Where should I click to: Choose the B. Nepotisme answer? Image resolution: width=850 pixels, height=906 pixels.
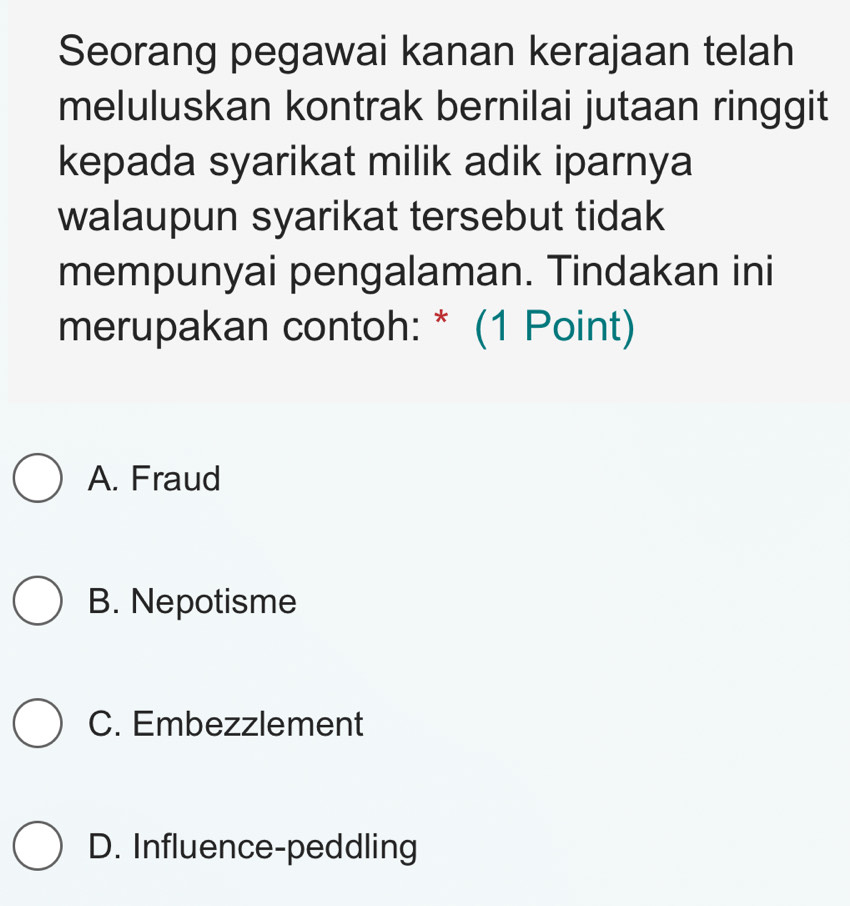38,602
